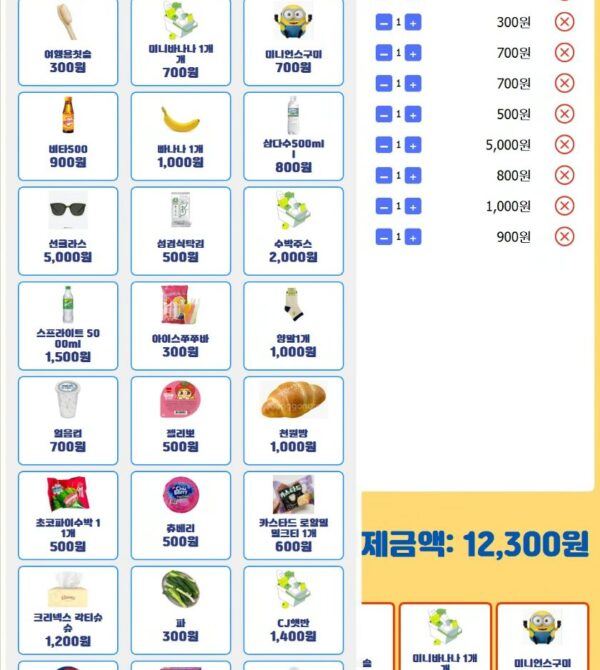Select the 비타500 product card
Image resolution: width=600 pixels, height=670 pixels.
pos(68,135)
